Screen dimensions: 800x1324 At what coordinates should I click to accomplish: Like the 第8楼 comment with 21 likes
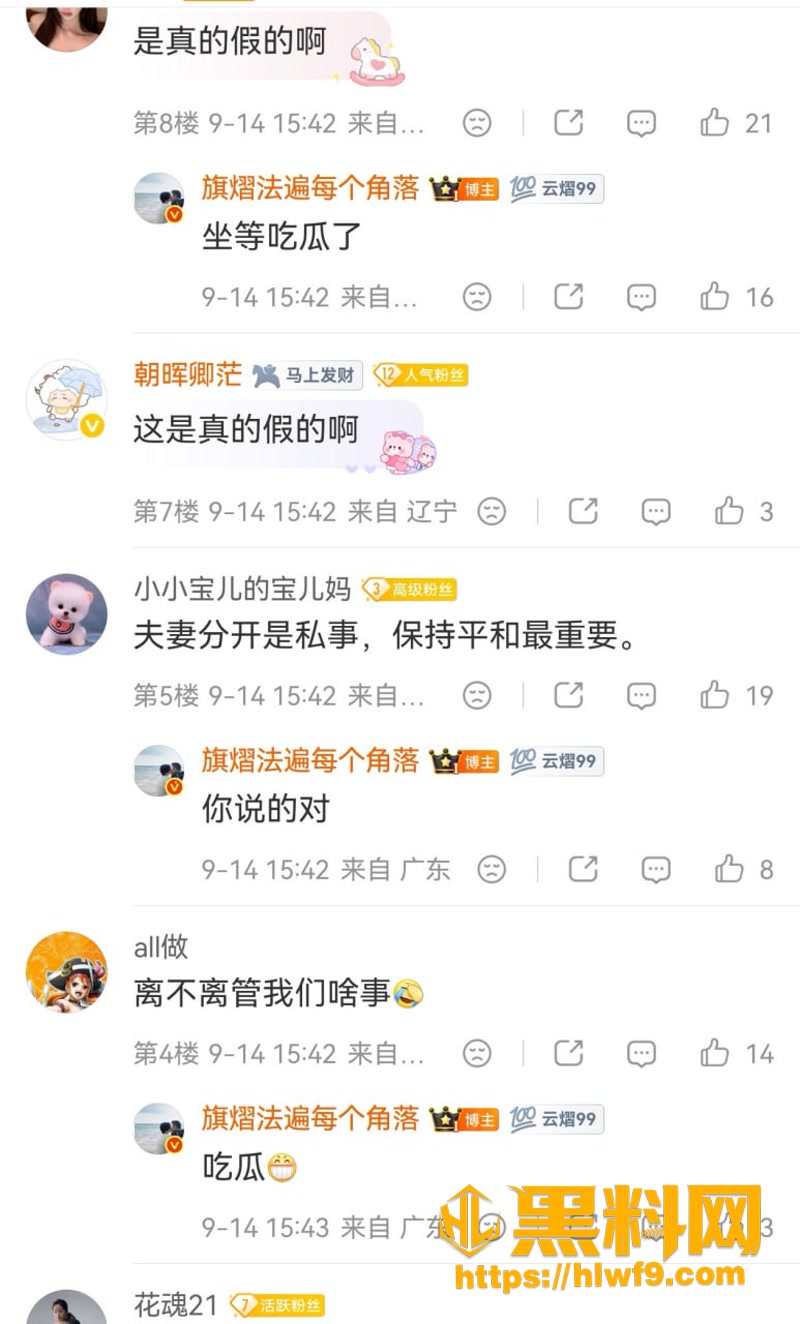coord(714,123)
